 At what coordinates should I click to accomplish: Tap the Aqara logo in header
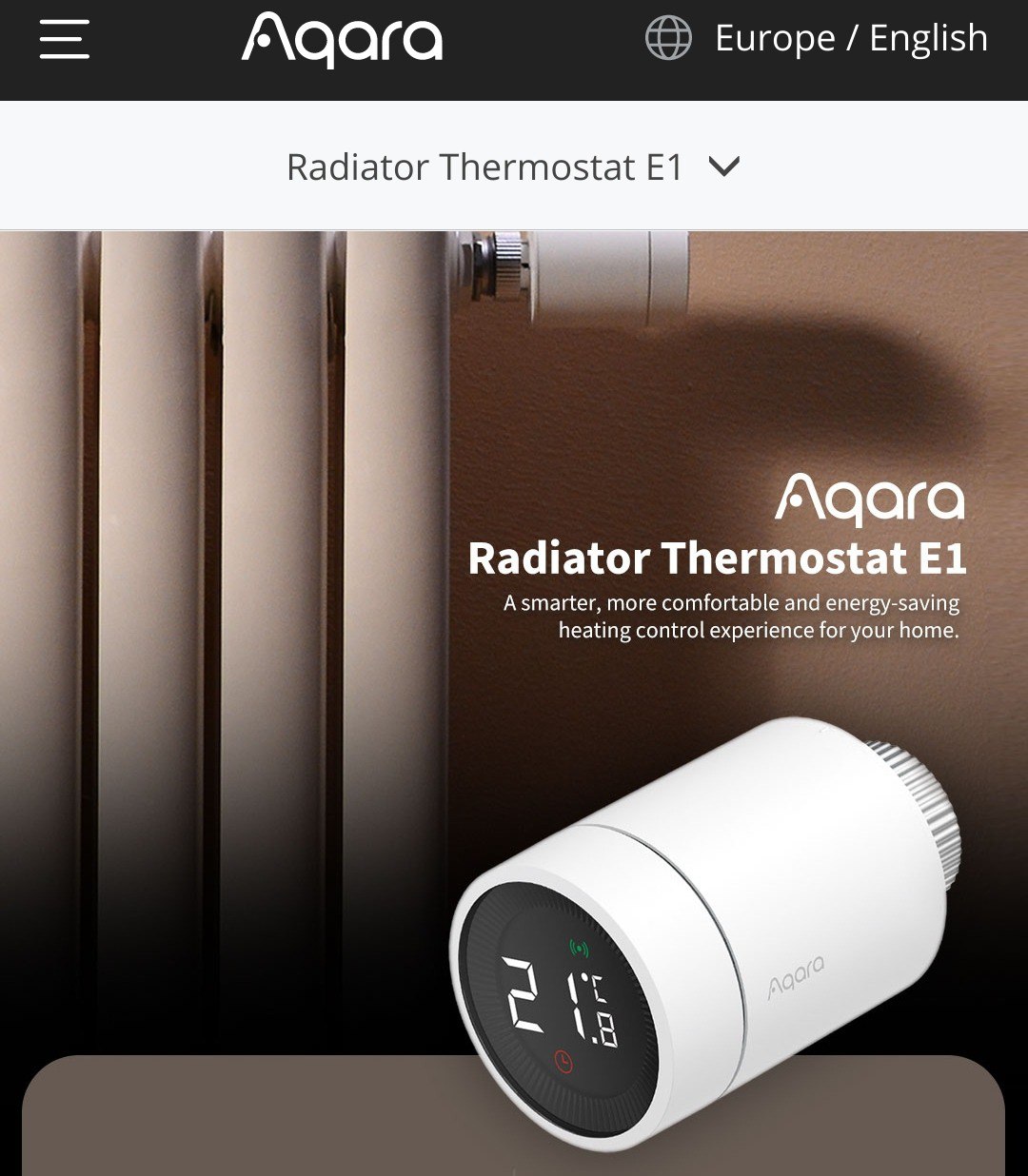343,40
